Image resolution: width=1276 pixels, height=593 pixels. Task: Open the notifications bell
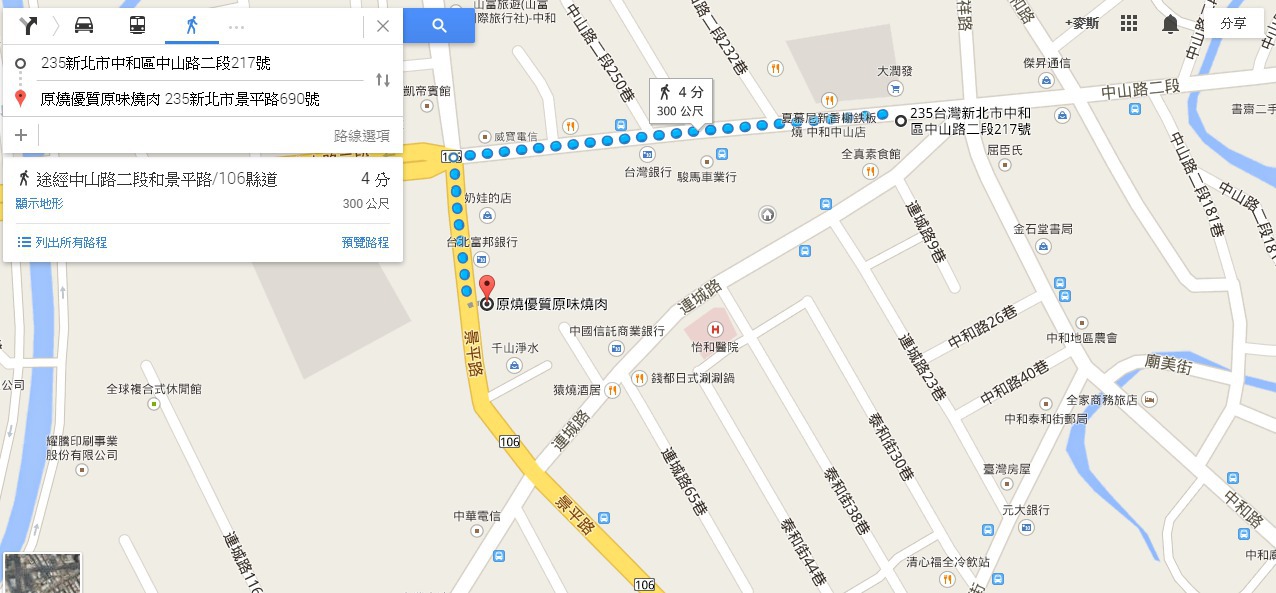tap(1169, 23)
